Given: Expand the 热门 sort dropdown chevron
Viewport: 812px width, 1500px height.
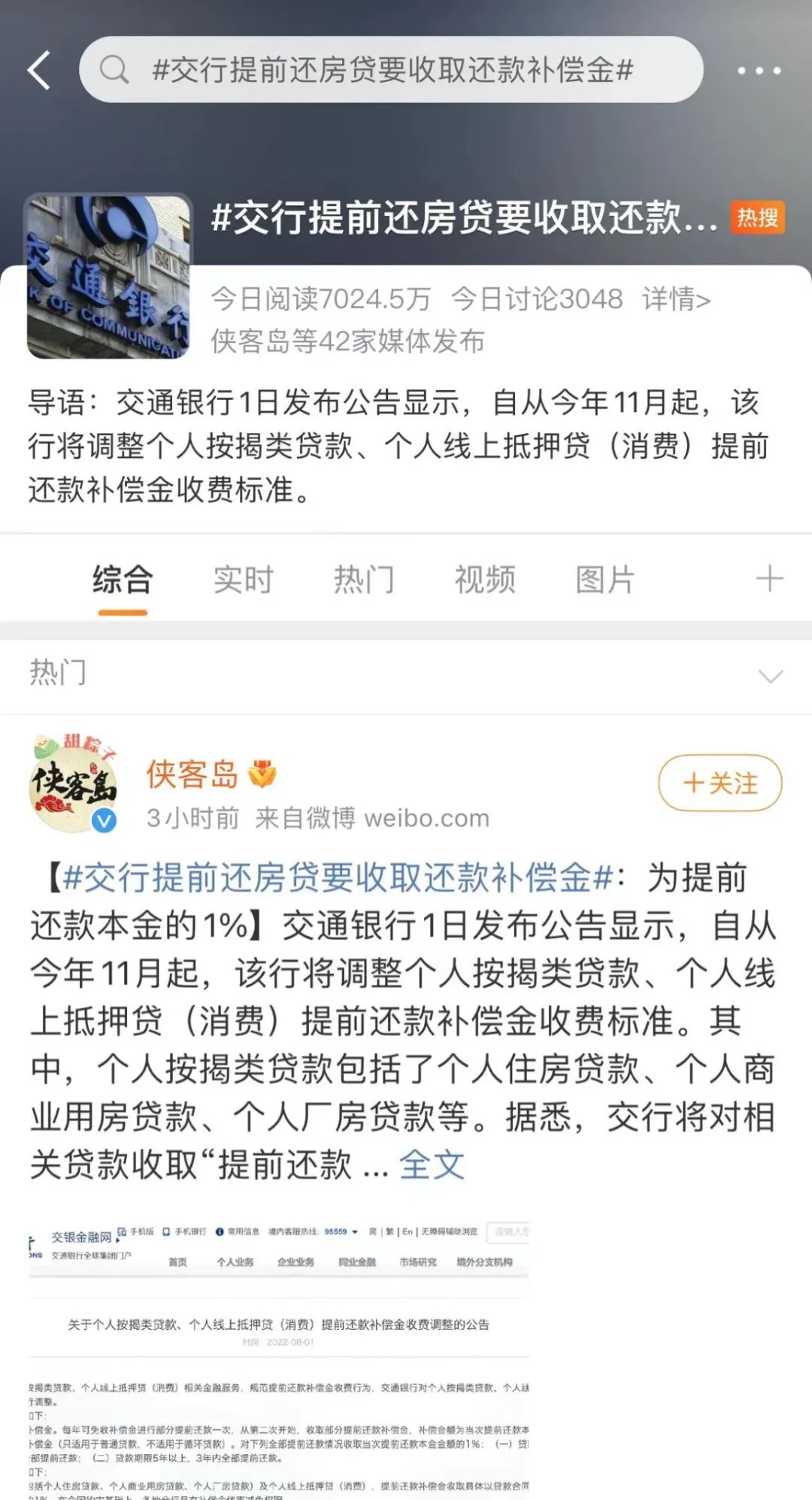Looking at the screenshot, I should point(771,675).
